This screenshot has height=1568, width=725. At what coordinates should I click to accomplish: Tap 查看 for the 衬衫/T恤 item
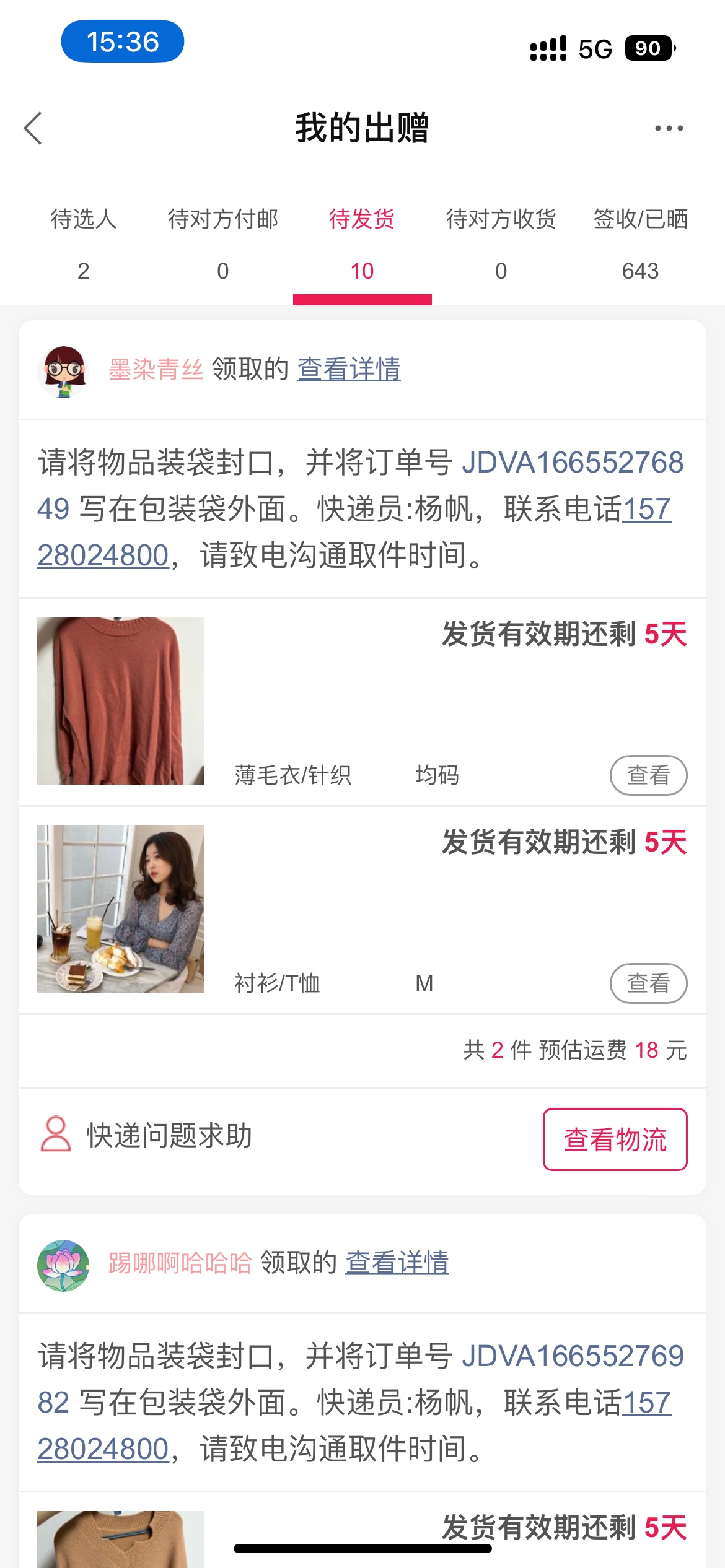(648, 983)
